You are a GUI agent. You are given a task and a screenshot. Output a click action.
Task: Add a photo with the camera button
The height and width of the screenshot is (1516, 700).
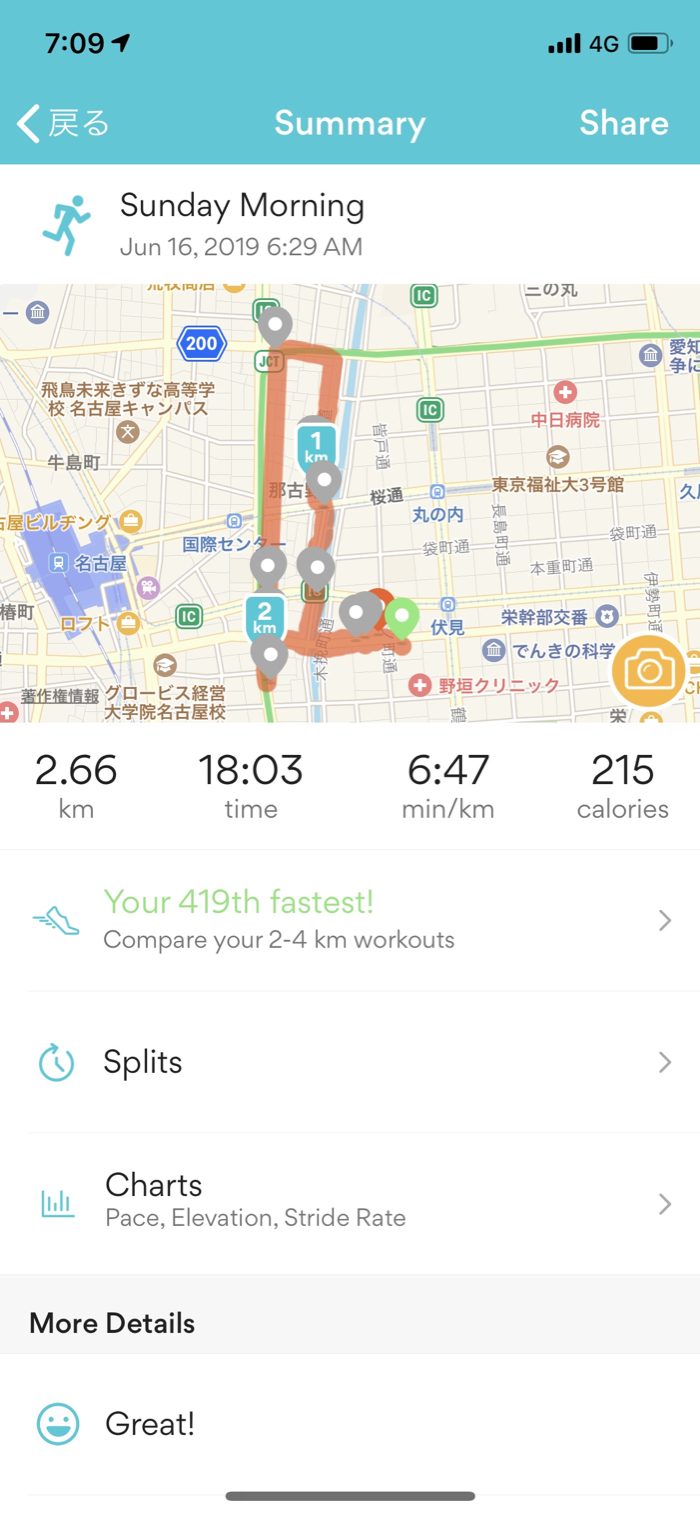pos(648,671)
